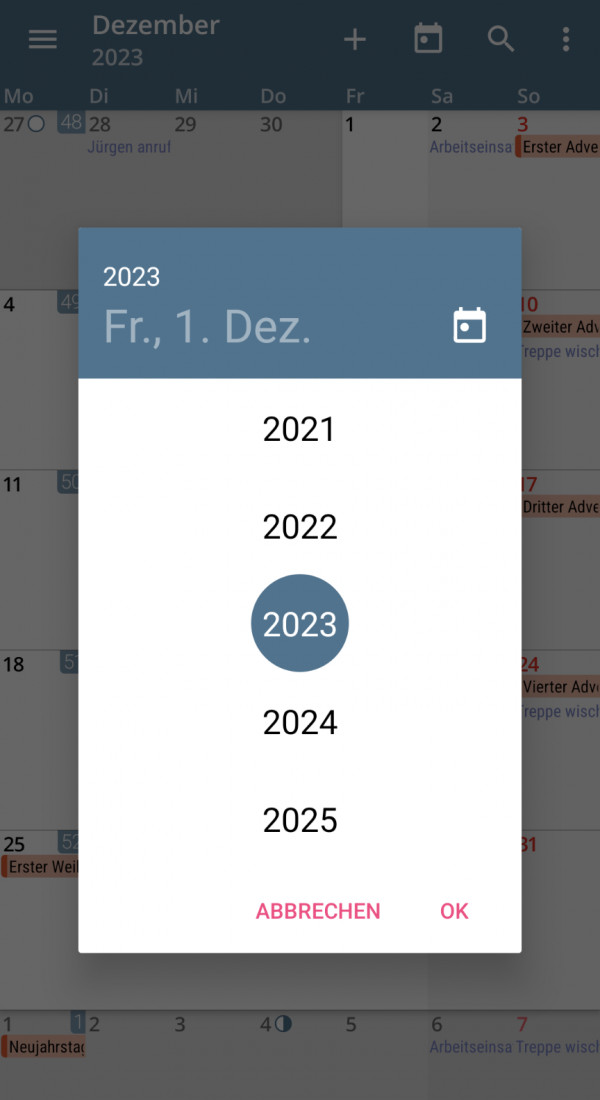Tap the Fr., 1. Dez. date header
Image resolution: width=600 pixels, height=1100 pixels.
tap(207, 327)
